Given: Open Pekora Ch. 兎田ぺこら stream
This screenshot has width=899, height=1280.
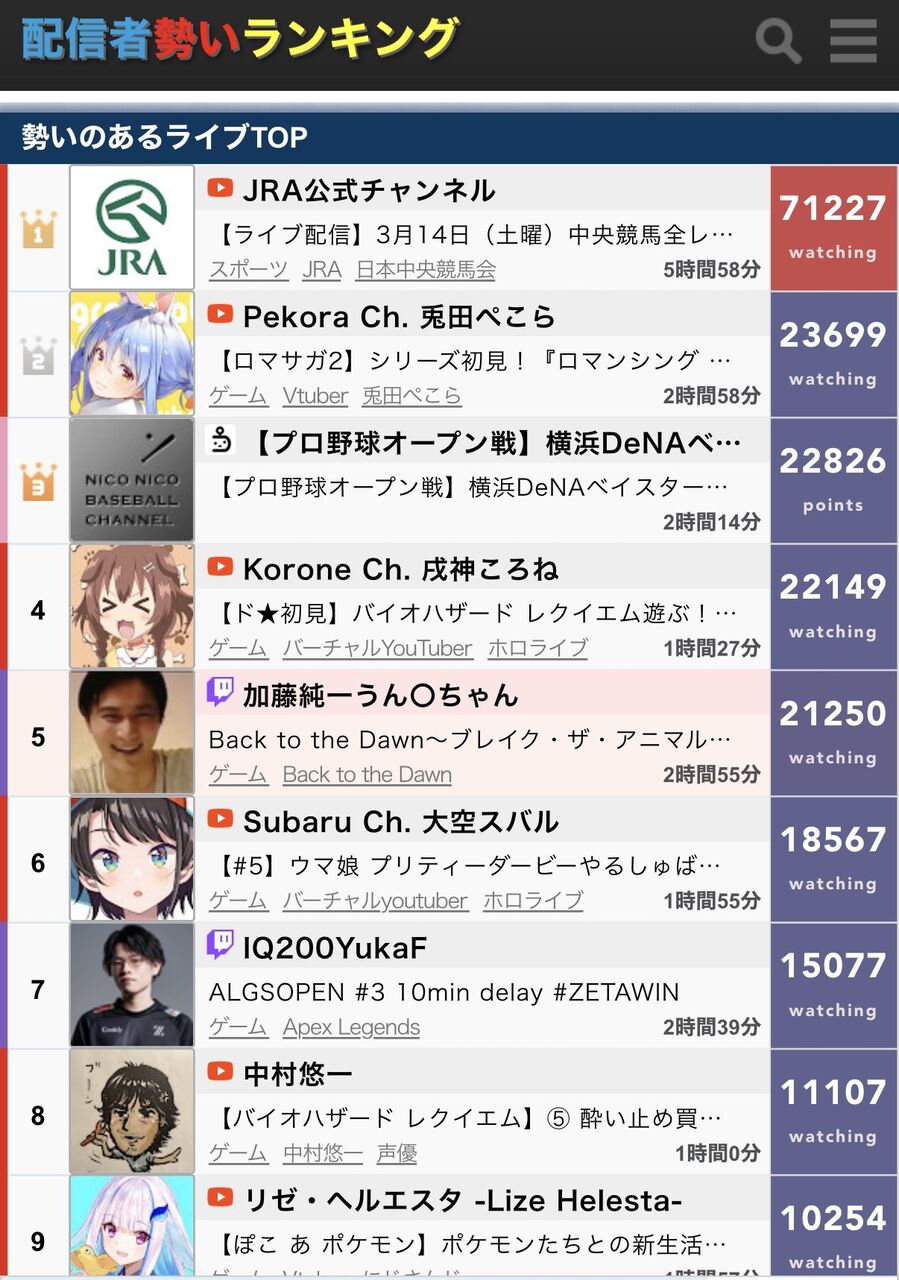Looking at the screenshot, I should tap(449, 354).
